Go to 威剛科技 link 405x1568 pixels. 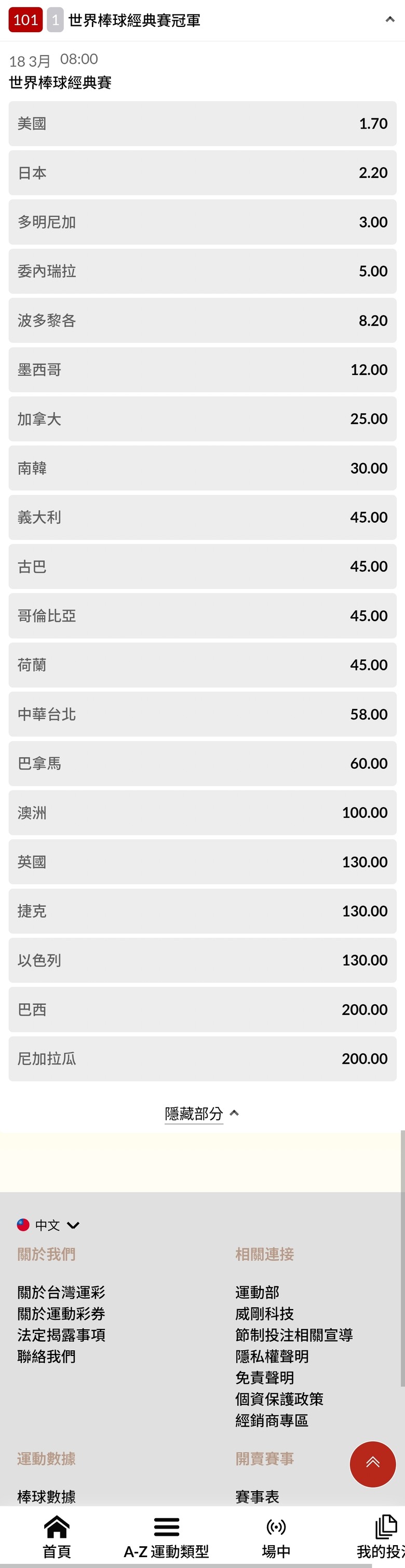click(x=264, y=1313)
